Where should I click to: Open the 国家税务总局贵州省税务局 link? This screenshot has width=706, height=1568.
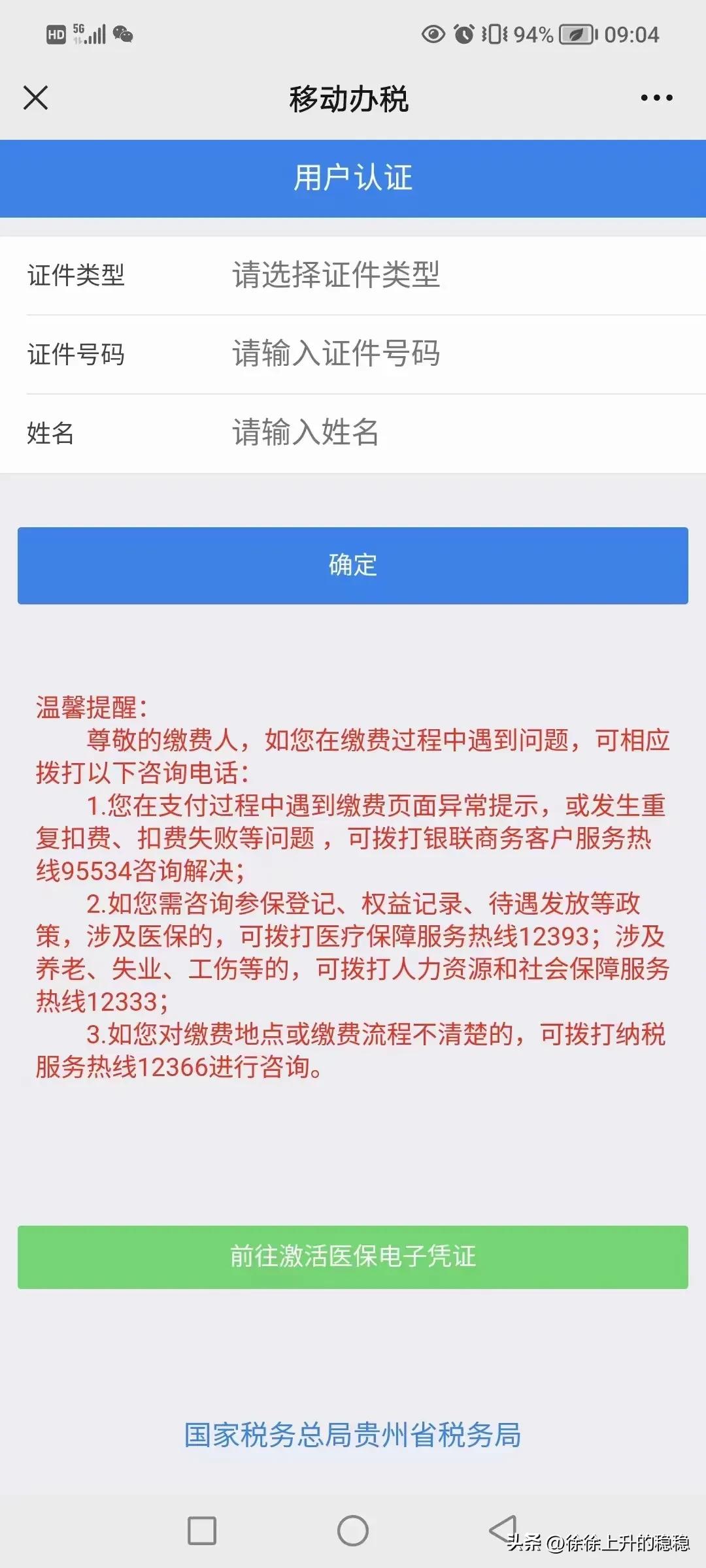353,1435
